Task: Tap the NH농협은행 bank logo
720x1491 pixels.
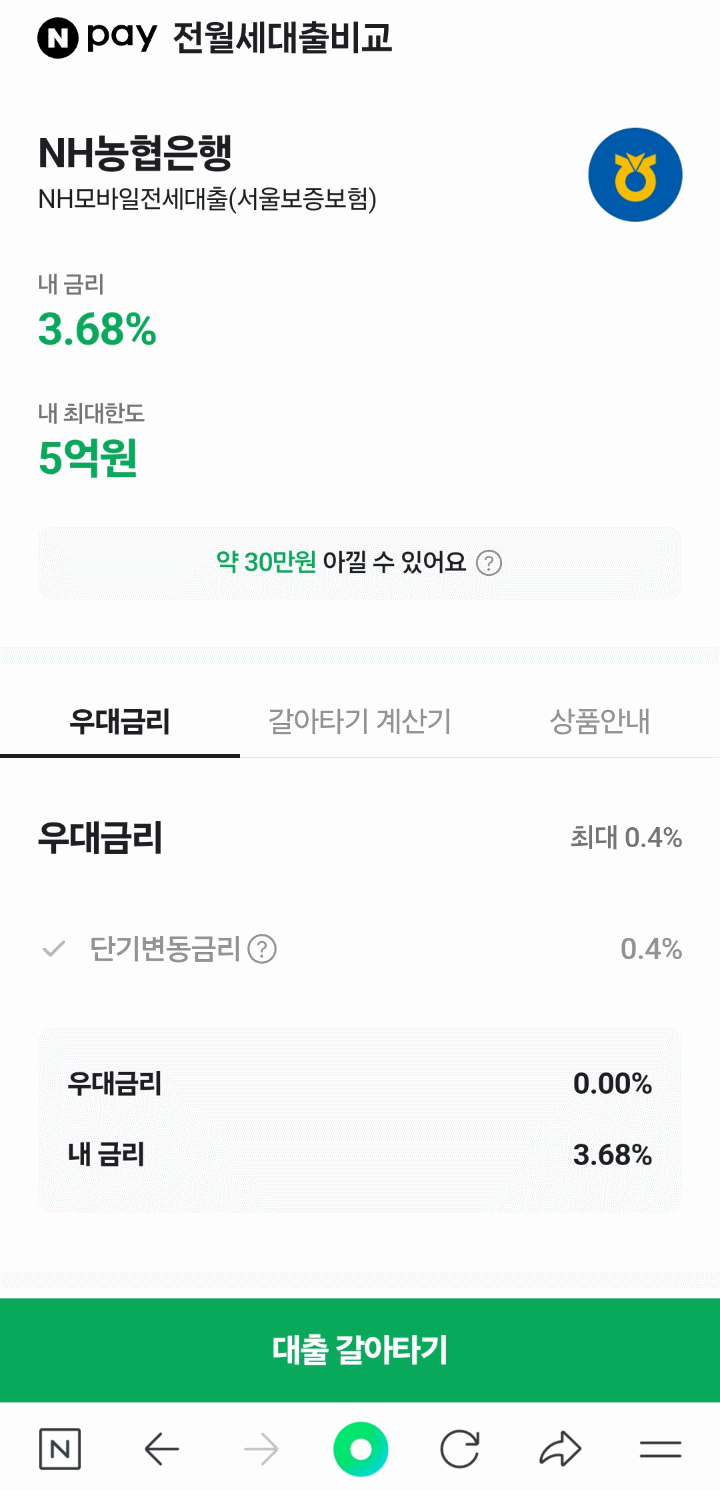Action: (636, 173)
